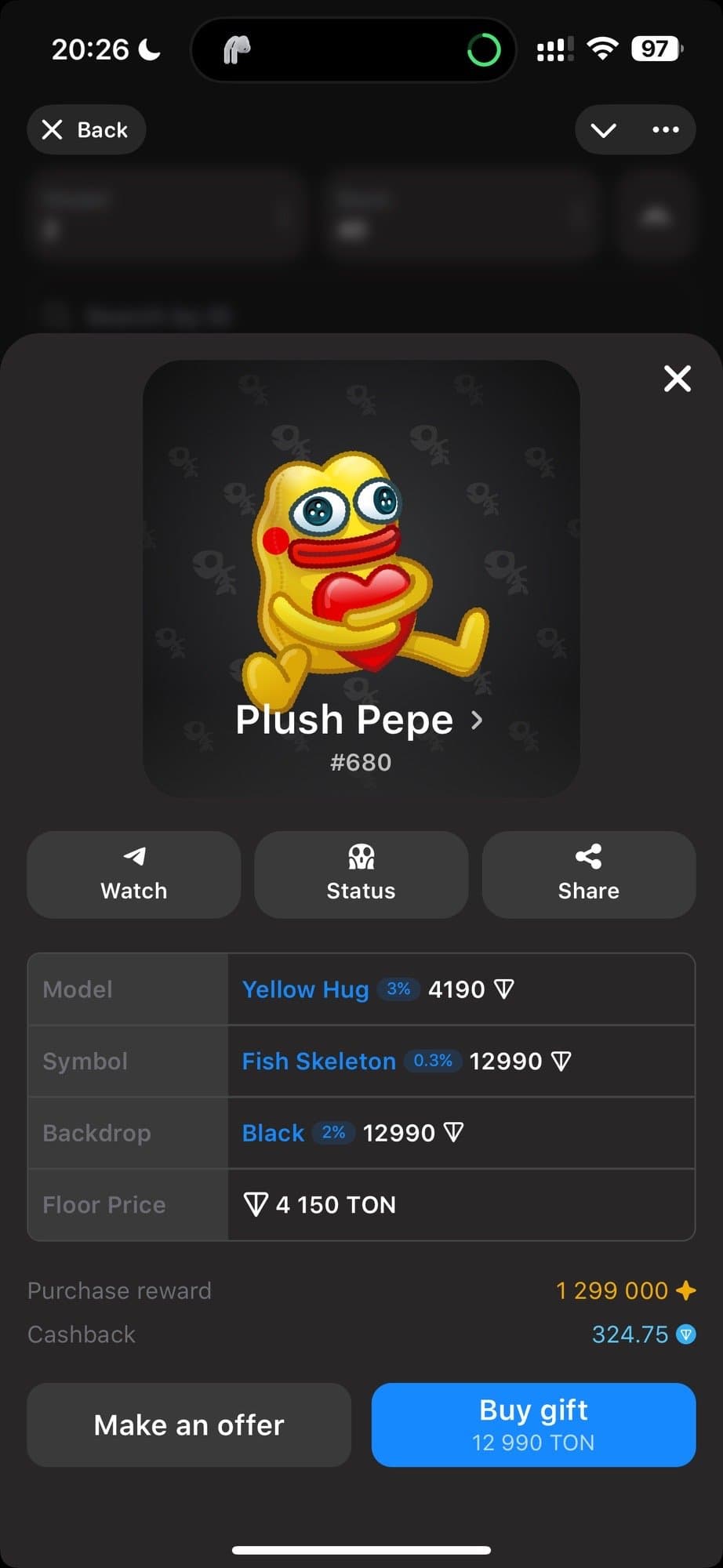The width and height of the screenshot is (723, 1568).
Task: Buy gift for 12 990 TON
Action: [x=533, y=1425]
